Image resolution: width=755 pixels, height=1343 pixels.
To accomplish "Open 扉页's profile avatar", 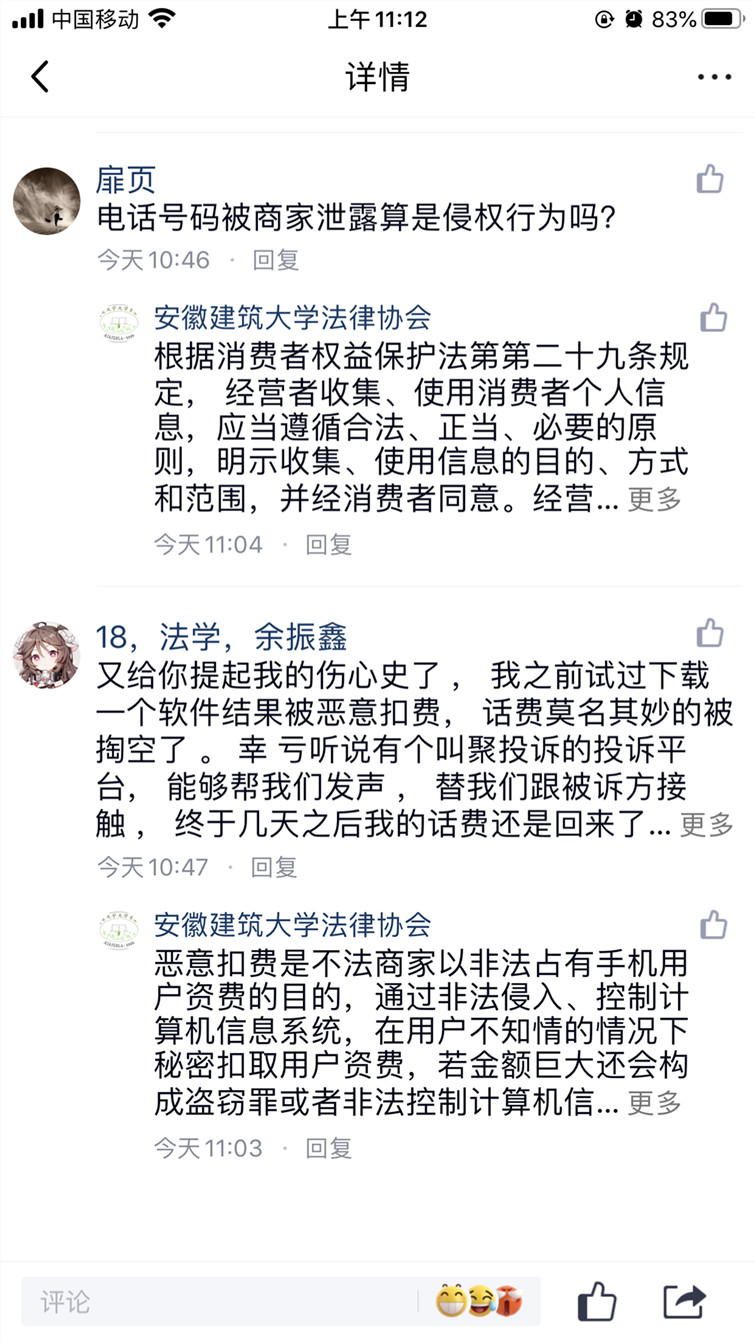I will [x=46, y=201].
